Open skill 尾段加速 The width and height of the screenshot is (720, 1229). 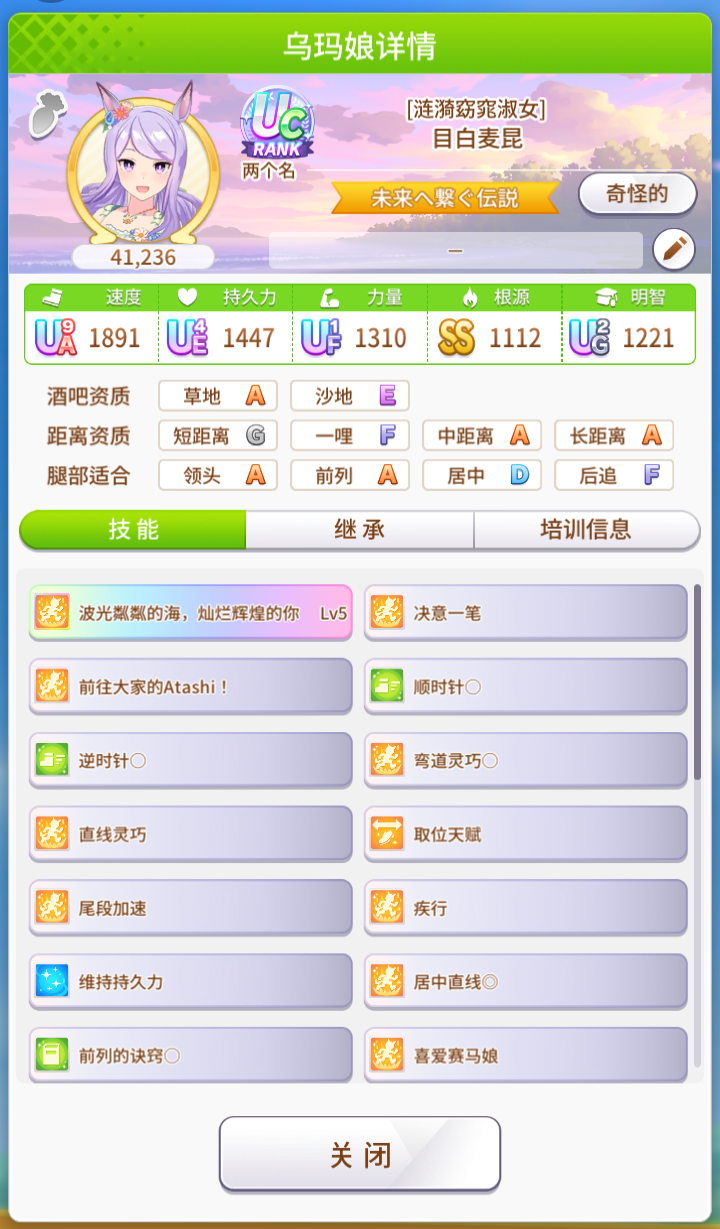[190, 908]
